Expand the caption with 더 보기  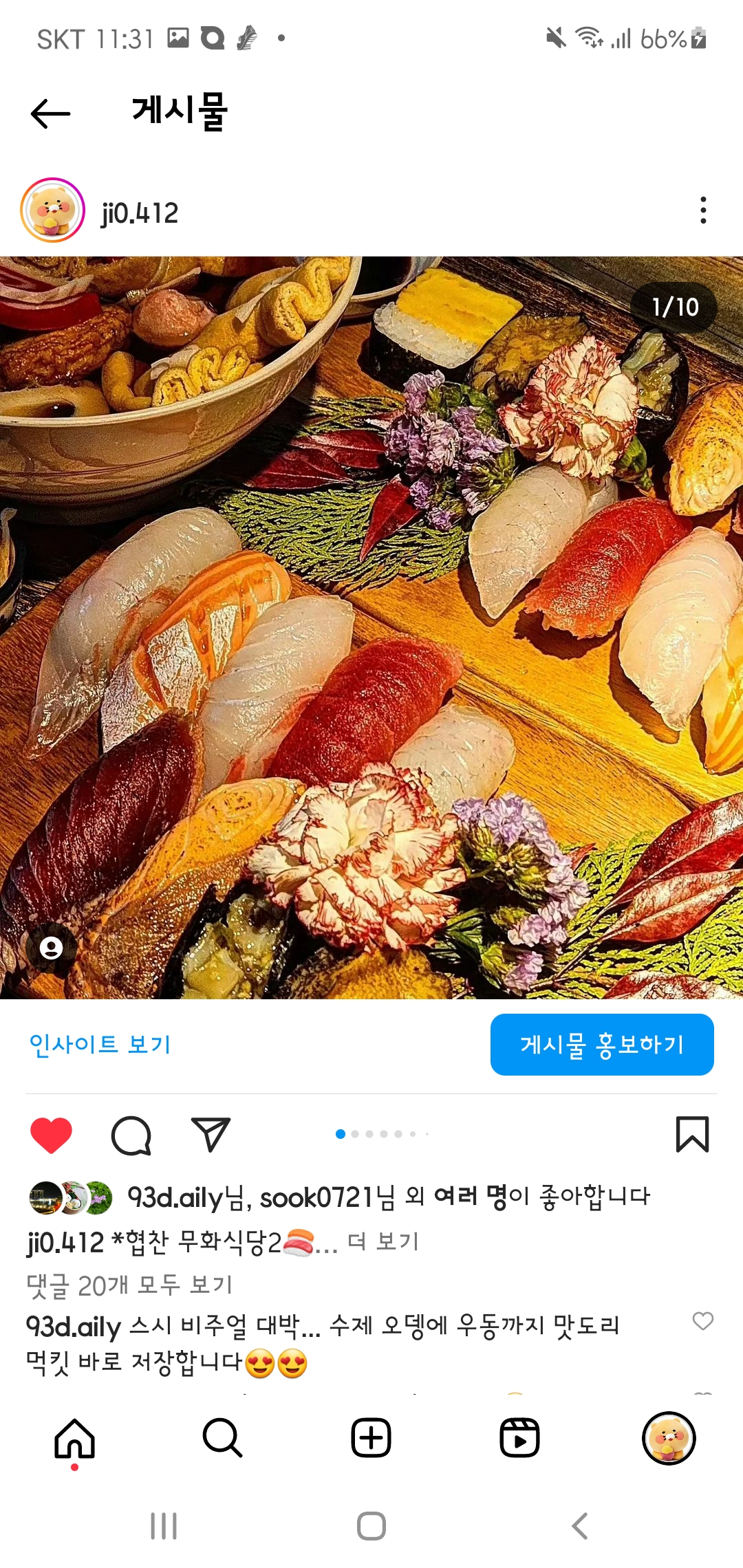click(383, 1242)
